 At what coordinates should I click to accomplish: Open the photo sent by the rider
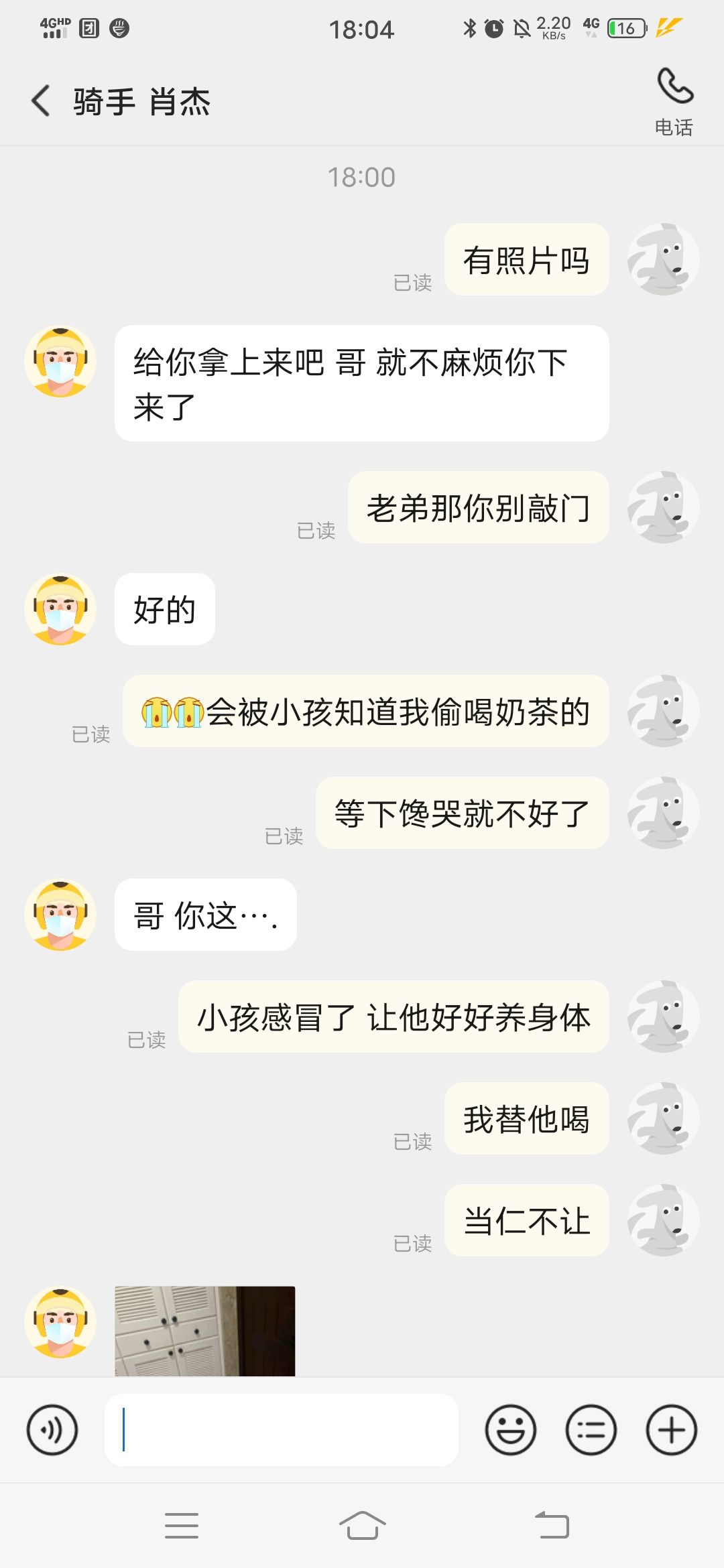tap(204, 1330)
